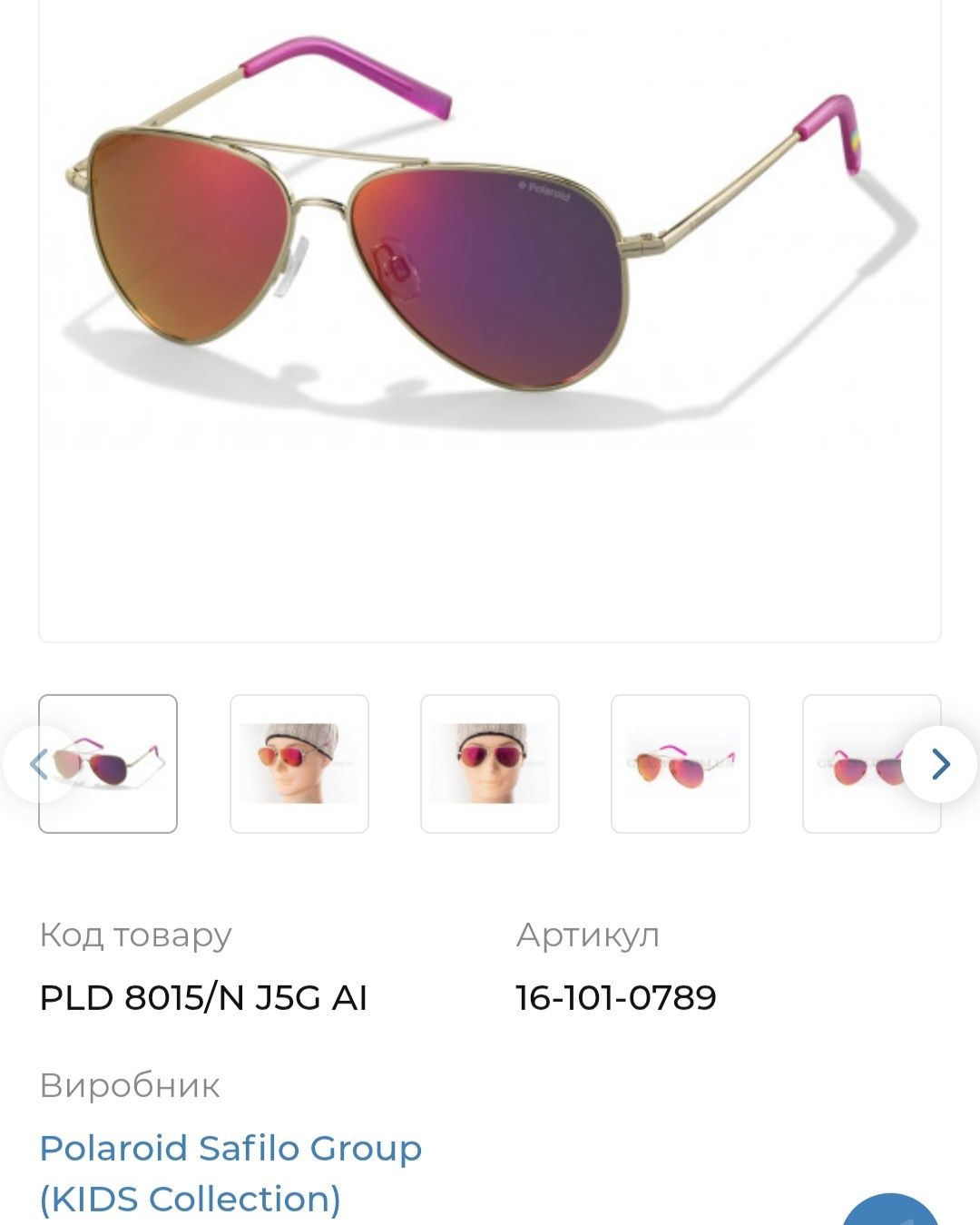Viewport: 980px width, 1225px height.
Task: Select the second thumbnail showing the mannequin
Action: (299, 764)
